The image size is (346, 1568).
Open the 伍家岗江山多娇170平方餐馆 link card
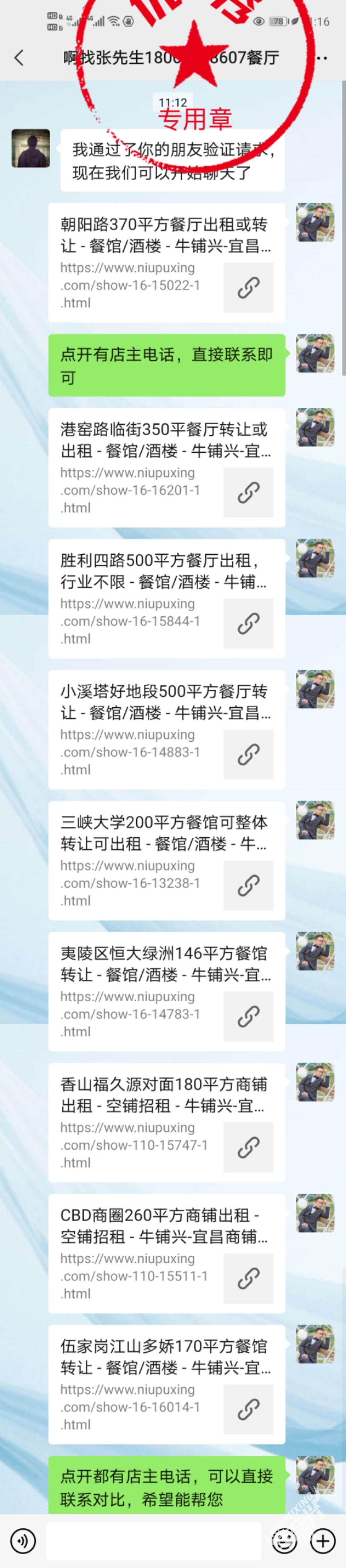click(166, 1384)
